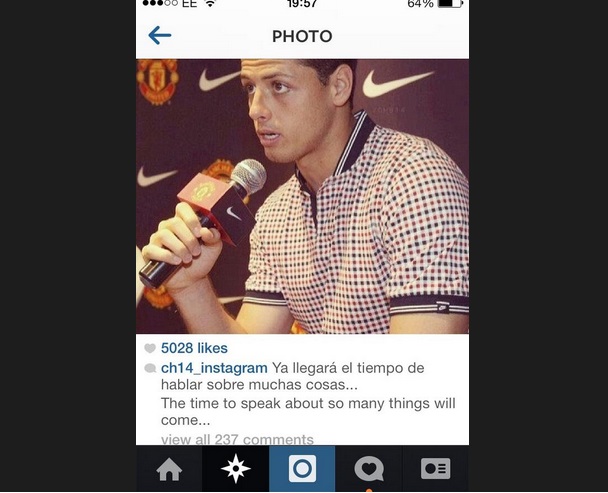Switch to the Explore tab
The height and width of the screenshot is (493, 608).
235,469
